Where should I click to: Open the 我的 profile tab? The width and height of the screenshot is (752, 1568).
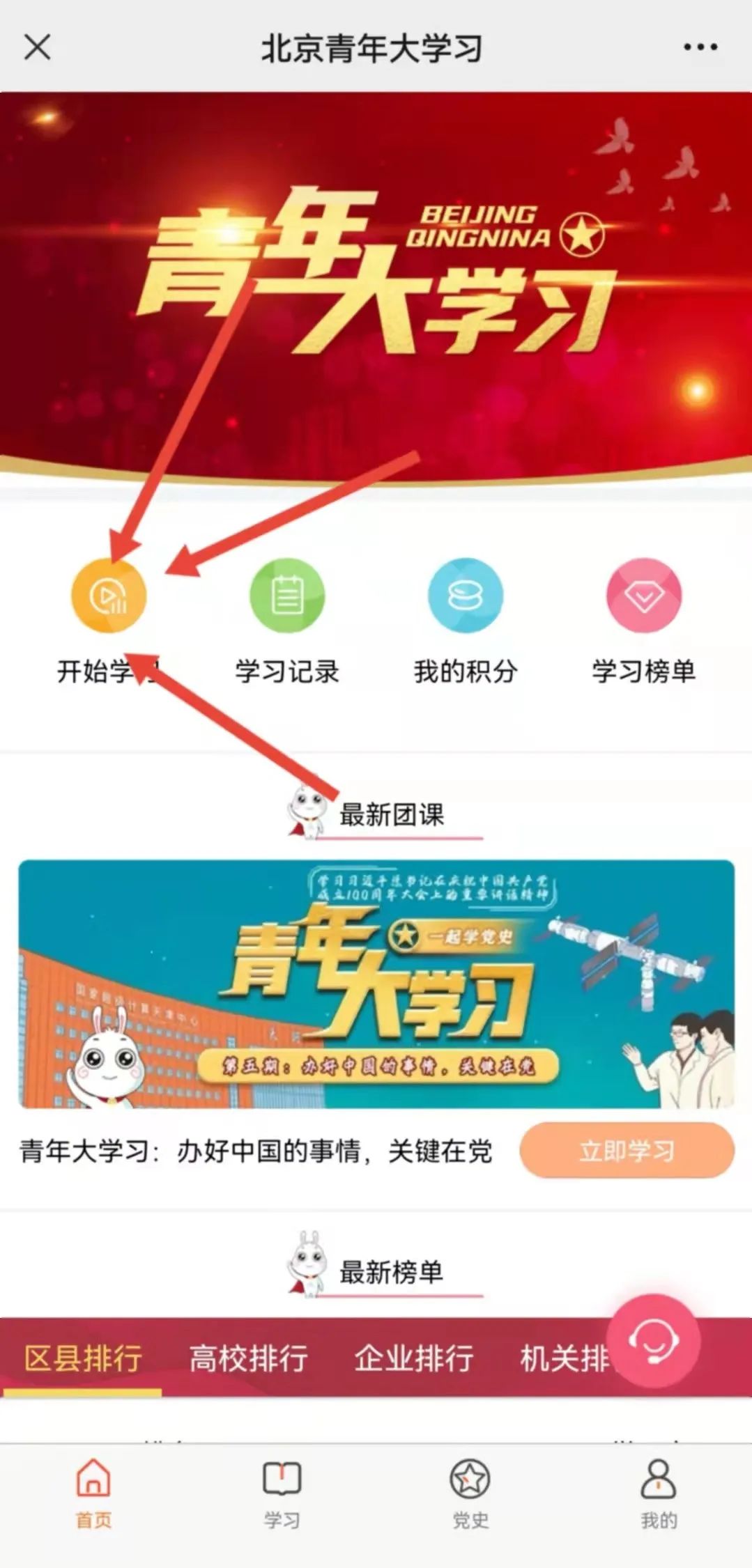[x=659, y=1493]
